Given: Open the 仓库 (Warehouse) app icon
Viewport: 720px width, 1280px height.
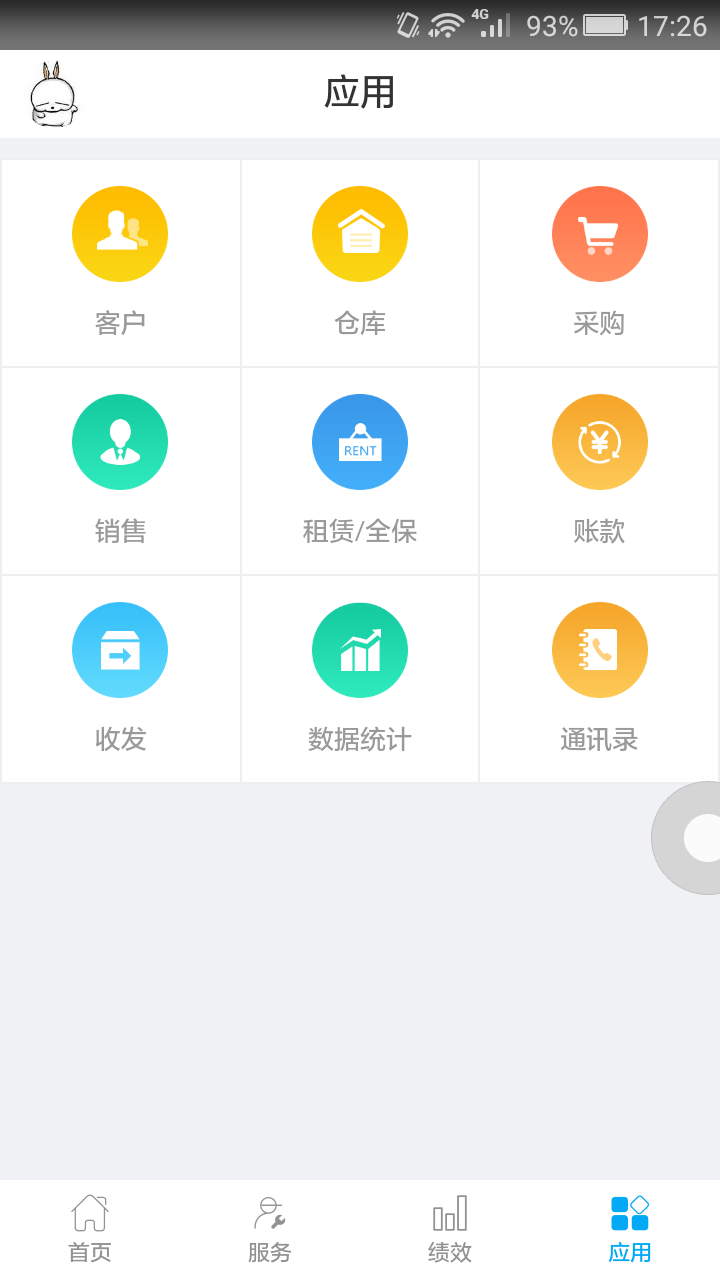Looking at the screenshot, I should pyautogui.click(x=360, y=233).
